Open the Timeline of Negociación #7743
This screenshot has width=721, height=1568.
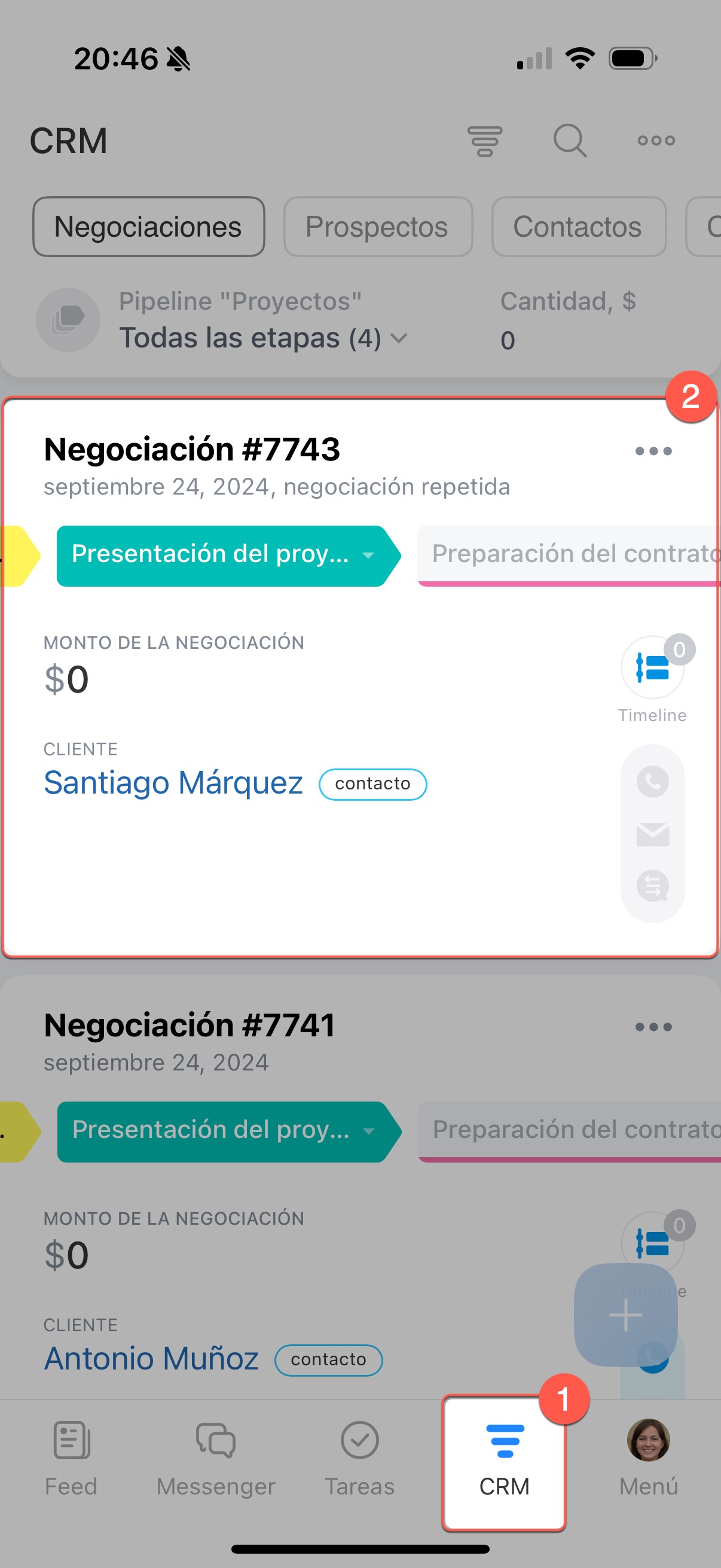(652, 668)
